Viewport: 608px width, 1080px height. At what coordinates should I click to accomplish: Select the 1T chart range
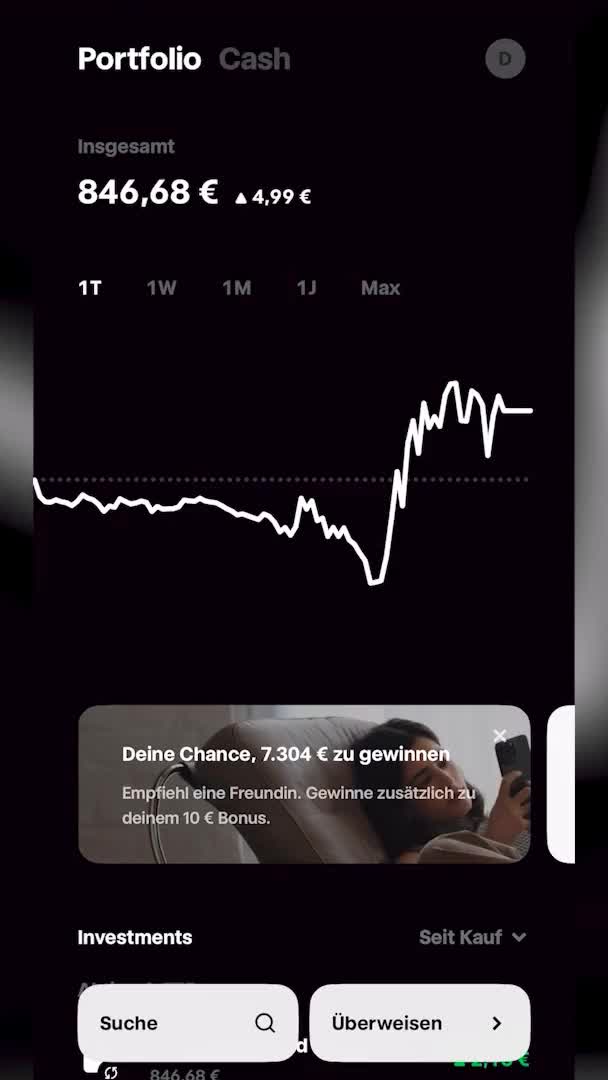tap(90, 288)
